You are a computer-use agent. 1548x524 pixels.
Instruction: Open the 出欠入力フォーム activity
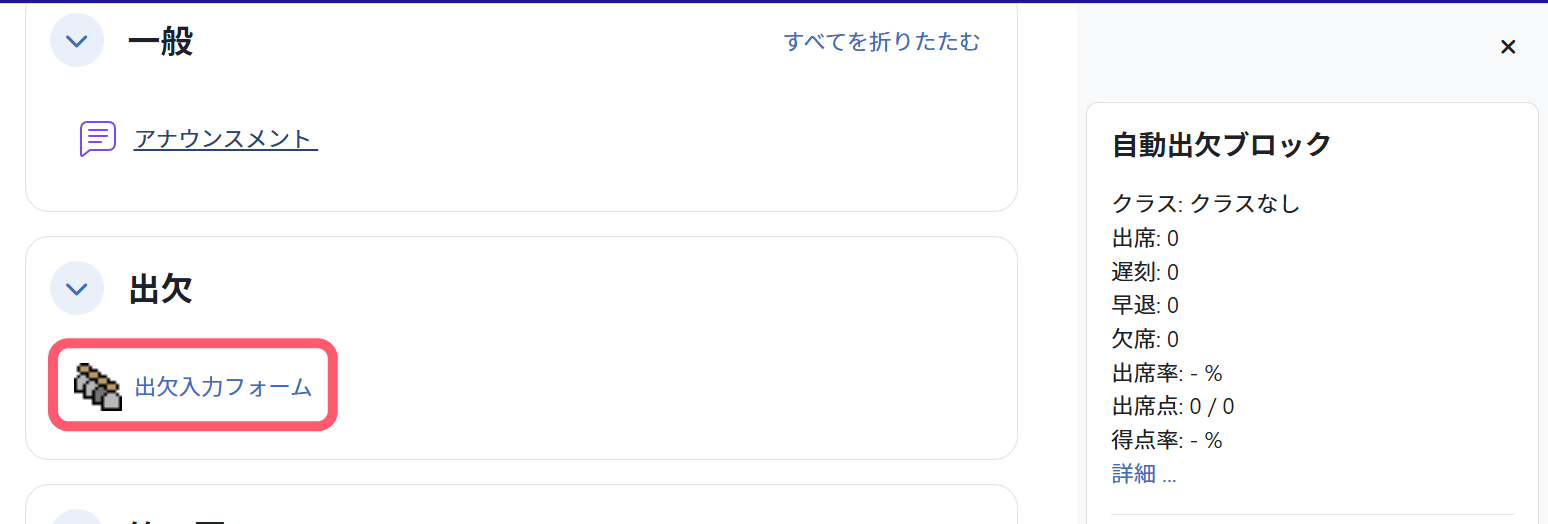223,387
